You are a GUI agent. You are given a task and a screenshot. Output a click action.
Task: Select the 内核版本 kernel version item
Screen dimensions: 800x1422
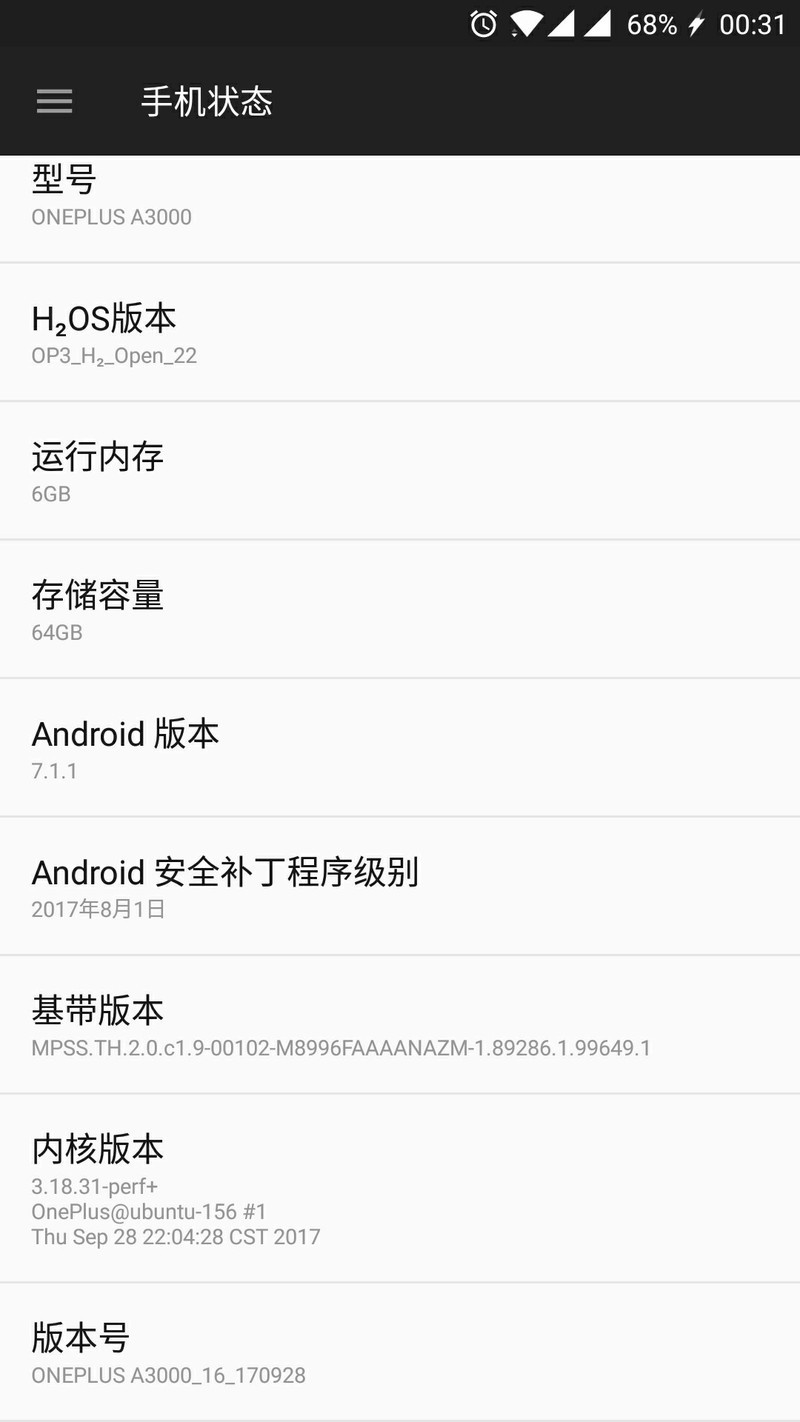point(400,1185)
